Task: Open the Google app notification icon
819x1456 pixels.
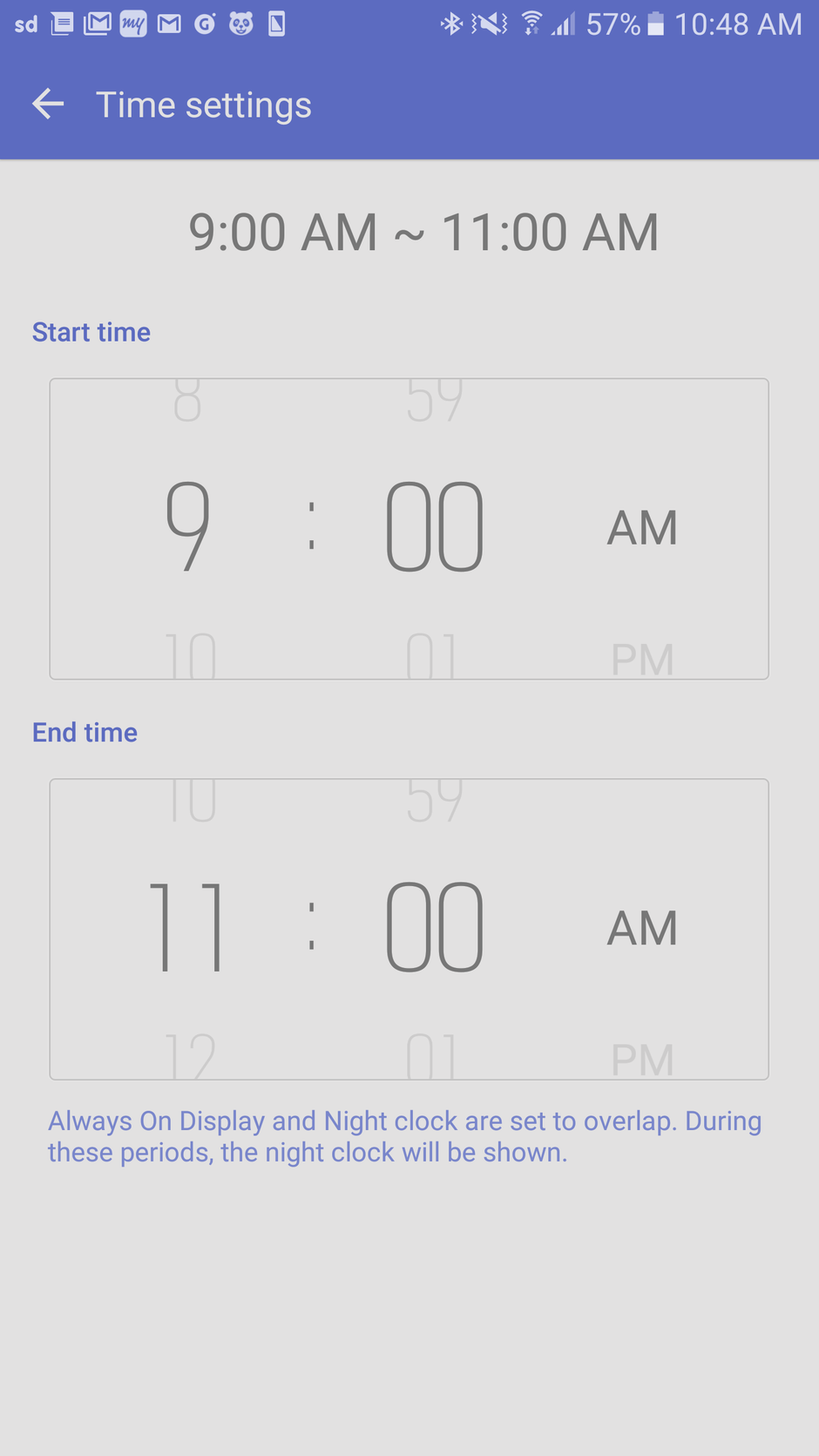Action: coord(203,24)
